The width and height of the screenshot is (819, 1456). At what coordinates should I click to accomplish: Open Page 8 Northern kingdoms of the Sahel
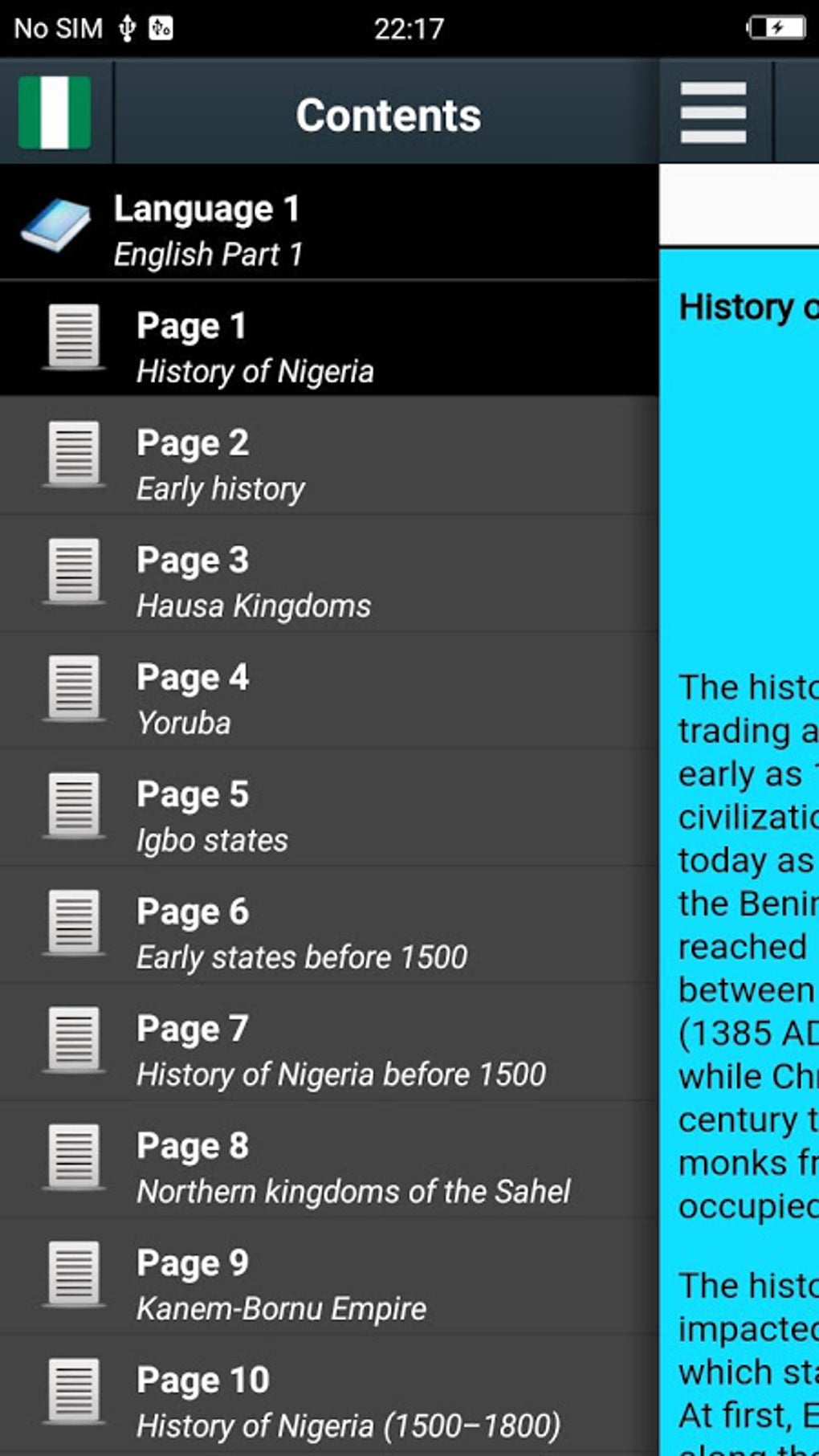329,1168
